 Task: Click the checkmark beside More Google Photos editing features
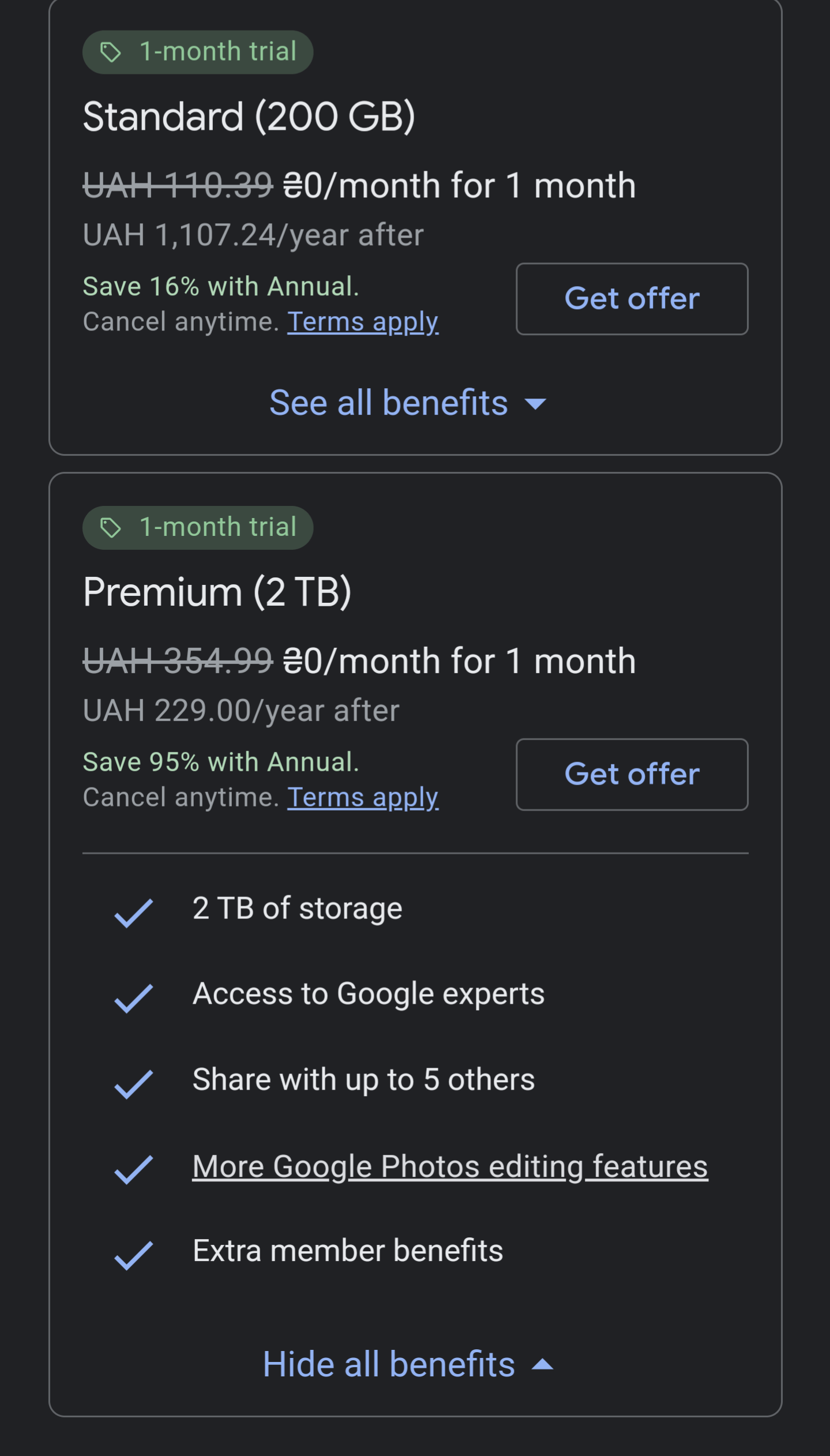(x=134, y=1168)
